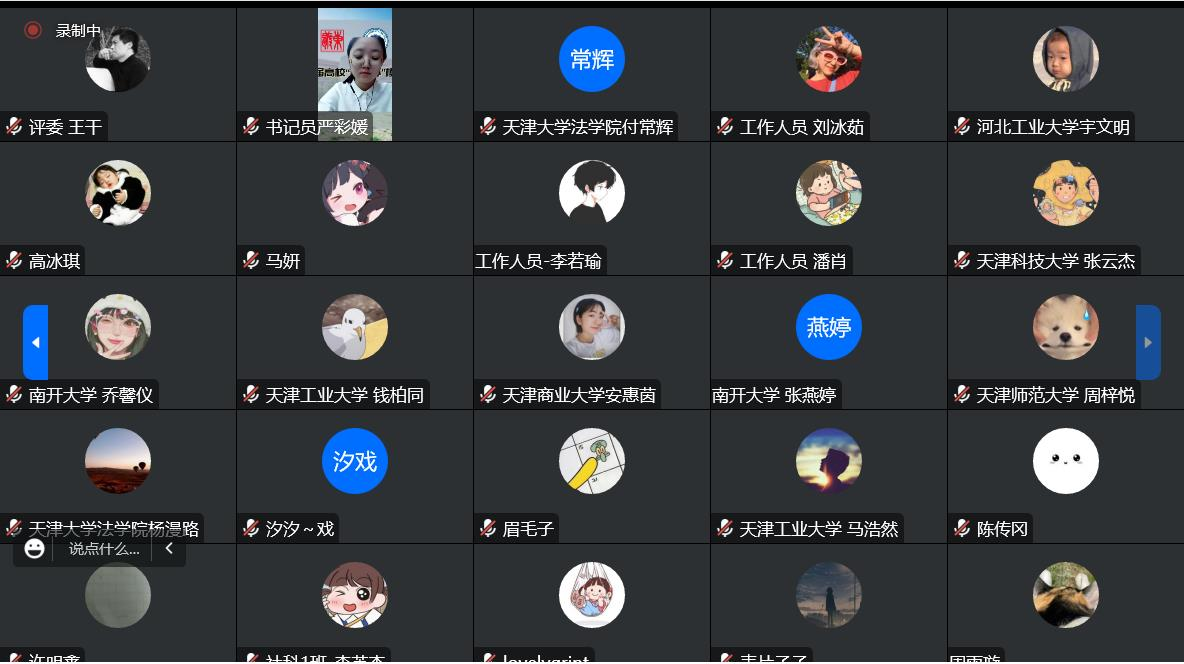Image resolution: width=1184 pixels, height=664 pixels.
Task: Select participant tile 陈传冈
Action: [1065, 476]
